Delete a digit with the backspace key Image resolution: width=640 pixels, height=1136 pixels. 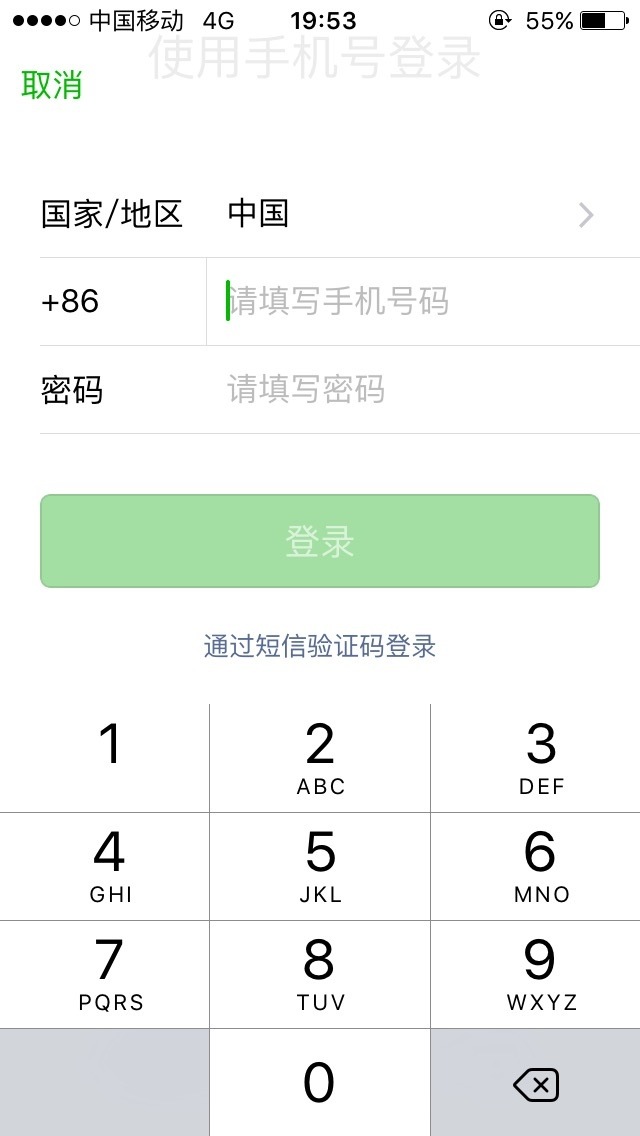coord(535,1083)
